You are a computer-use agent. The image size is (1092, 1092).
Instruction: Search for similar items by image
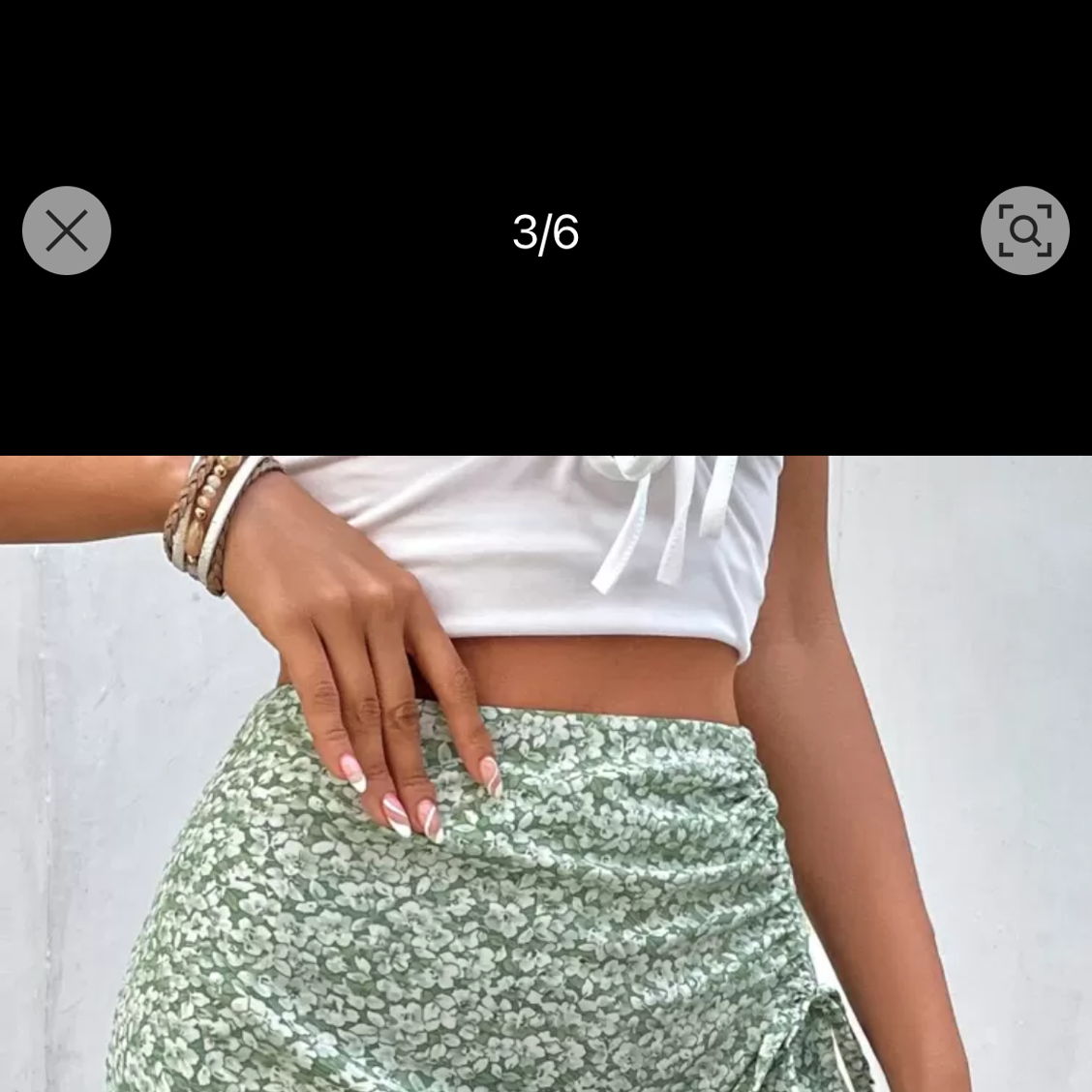[1024, 230]
